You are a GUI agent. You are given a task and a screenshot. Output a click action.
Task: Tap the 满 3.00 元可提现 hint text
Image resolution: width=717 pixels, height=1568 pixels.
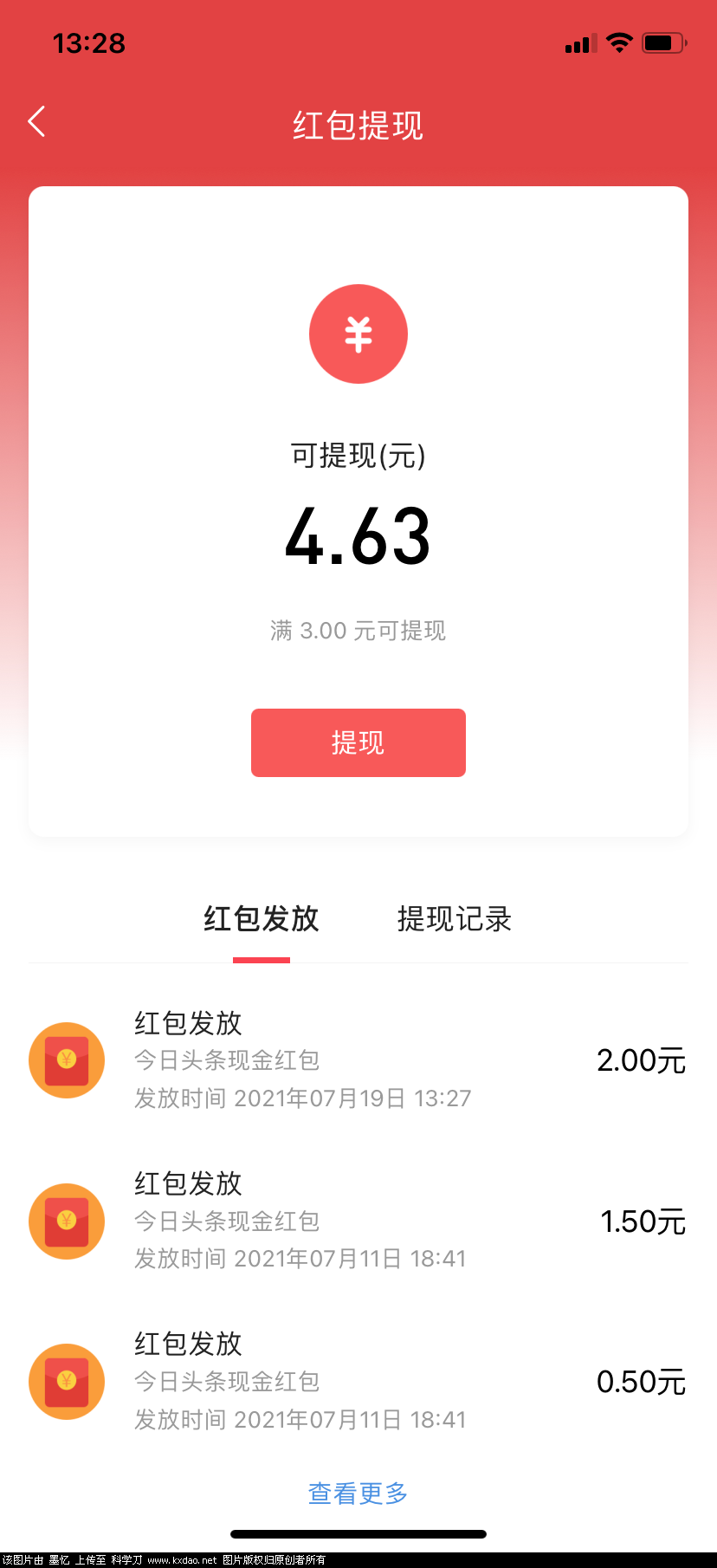click(358, 631)
